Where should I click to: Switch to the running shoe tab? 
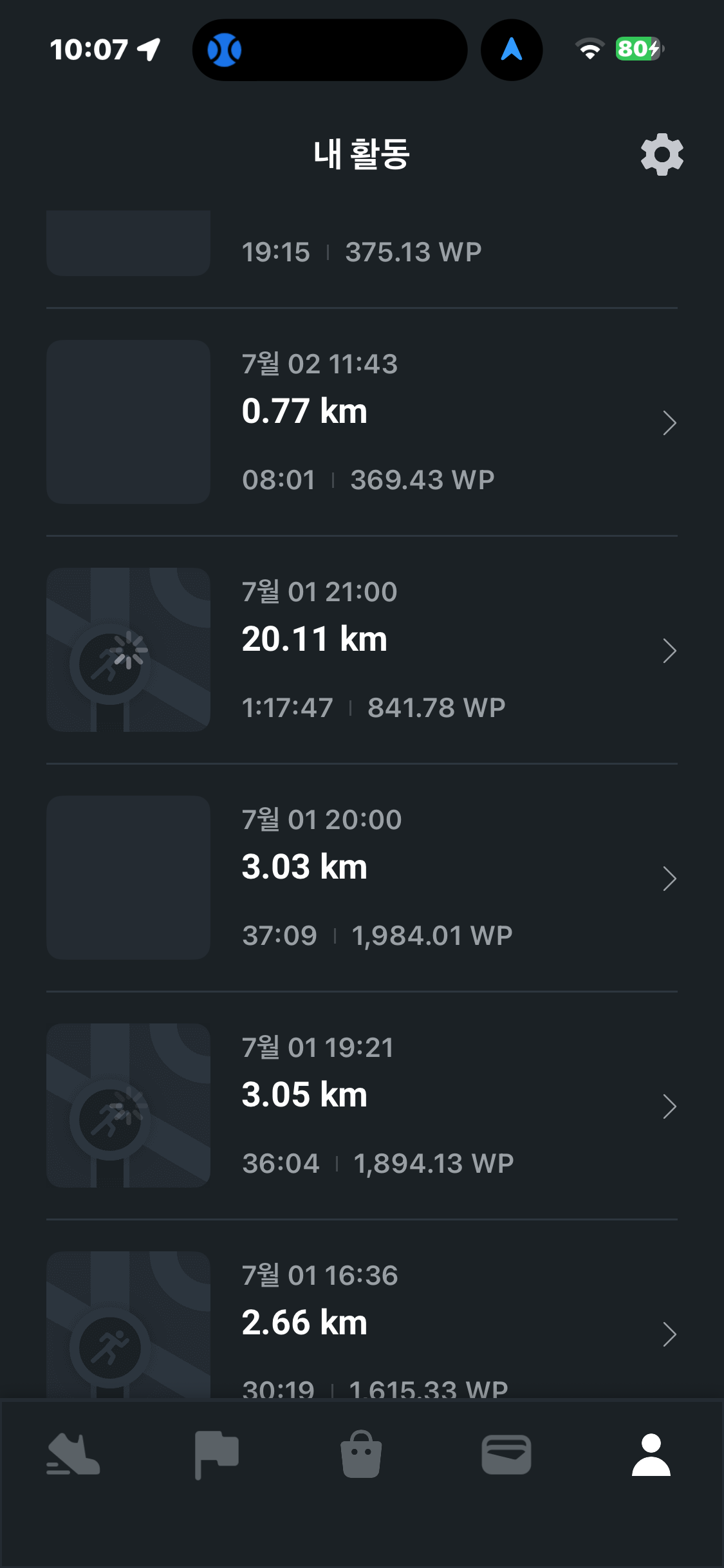point(73,1455)
